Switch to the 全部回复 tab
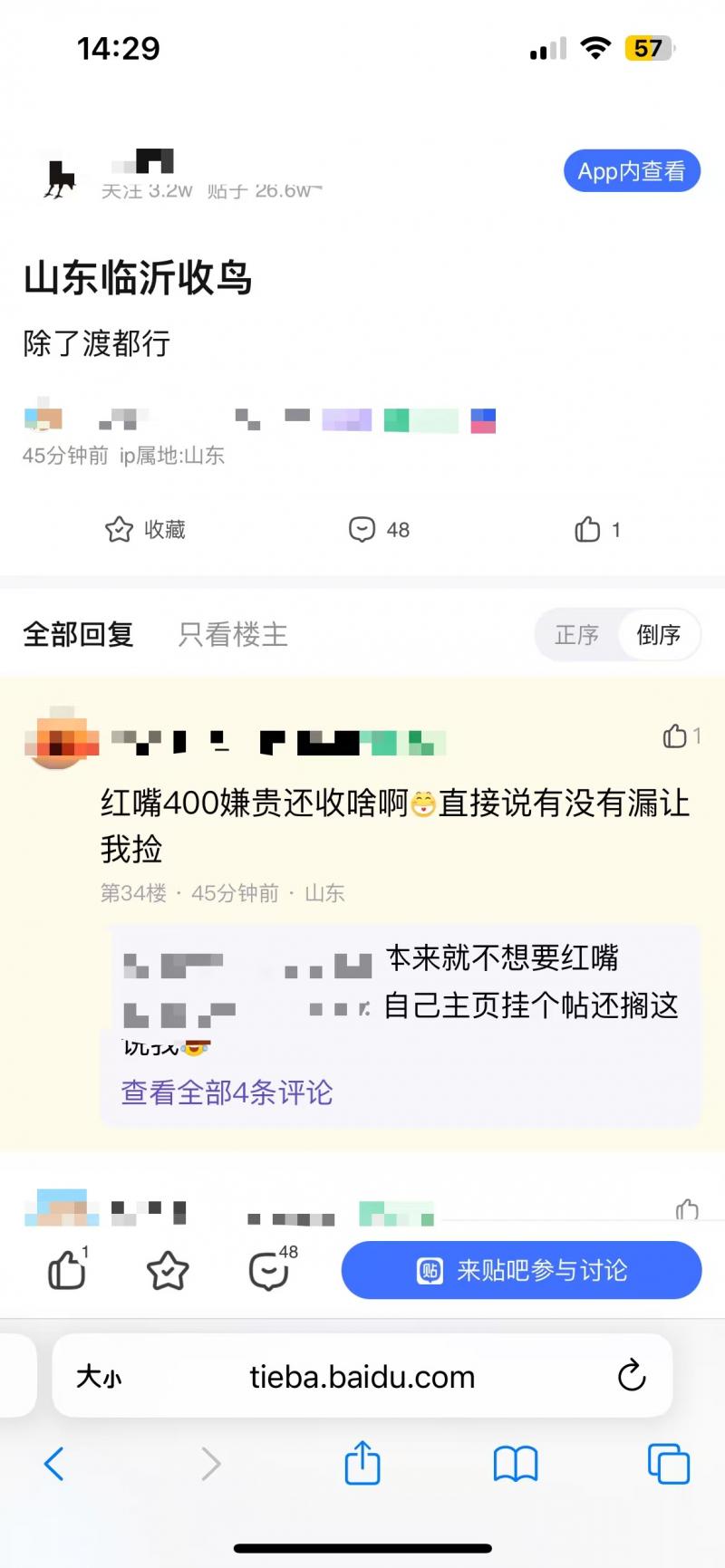The height and width of the screenshot is (1568, 725). tap(78, 635)
